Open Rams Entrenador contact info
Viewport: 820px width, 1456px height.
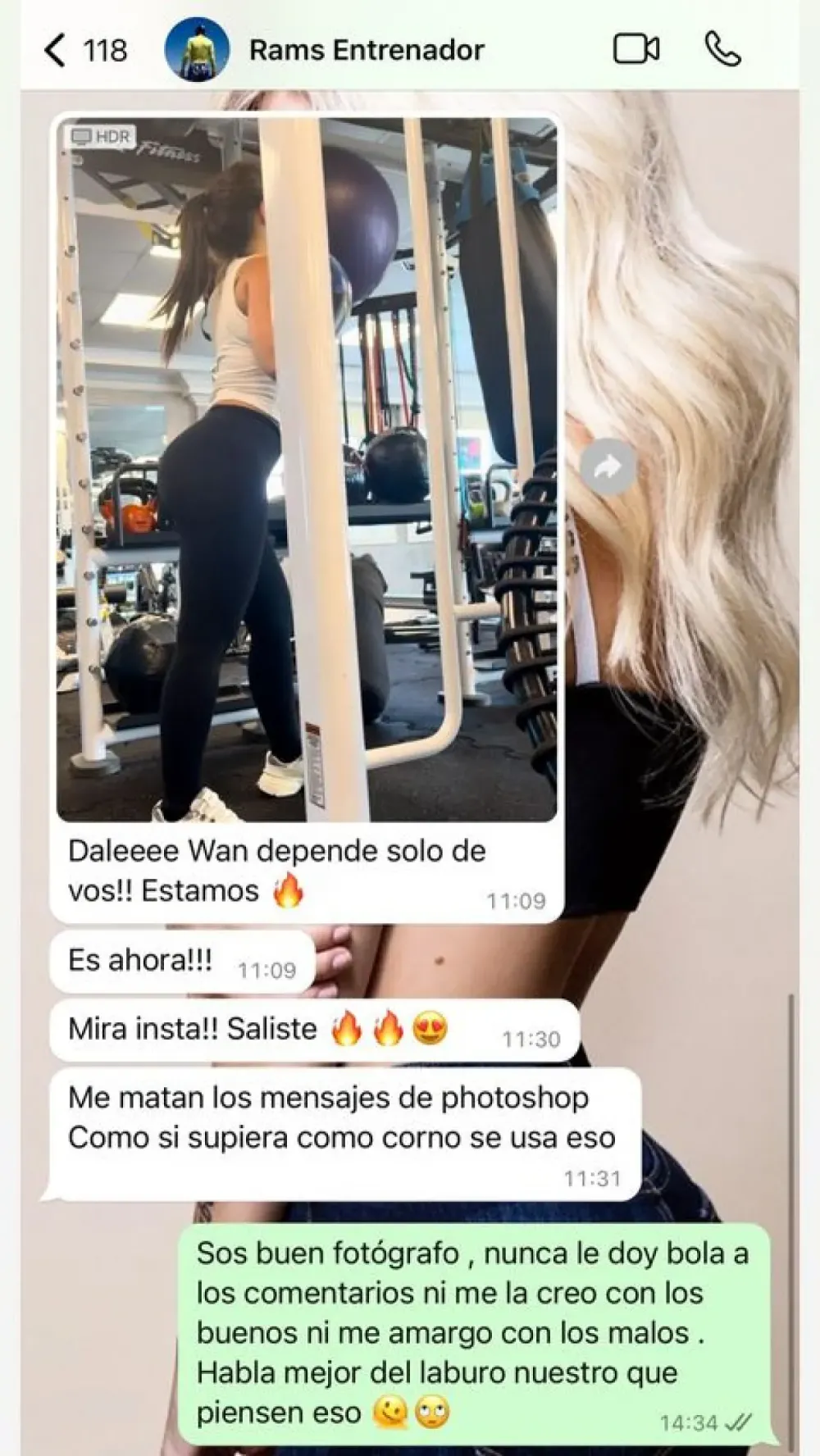pyautogui.click(x=367, y=50)
